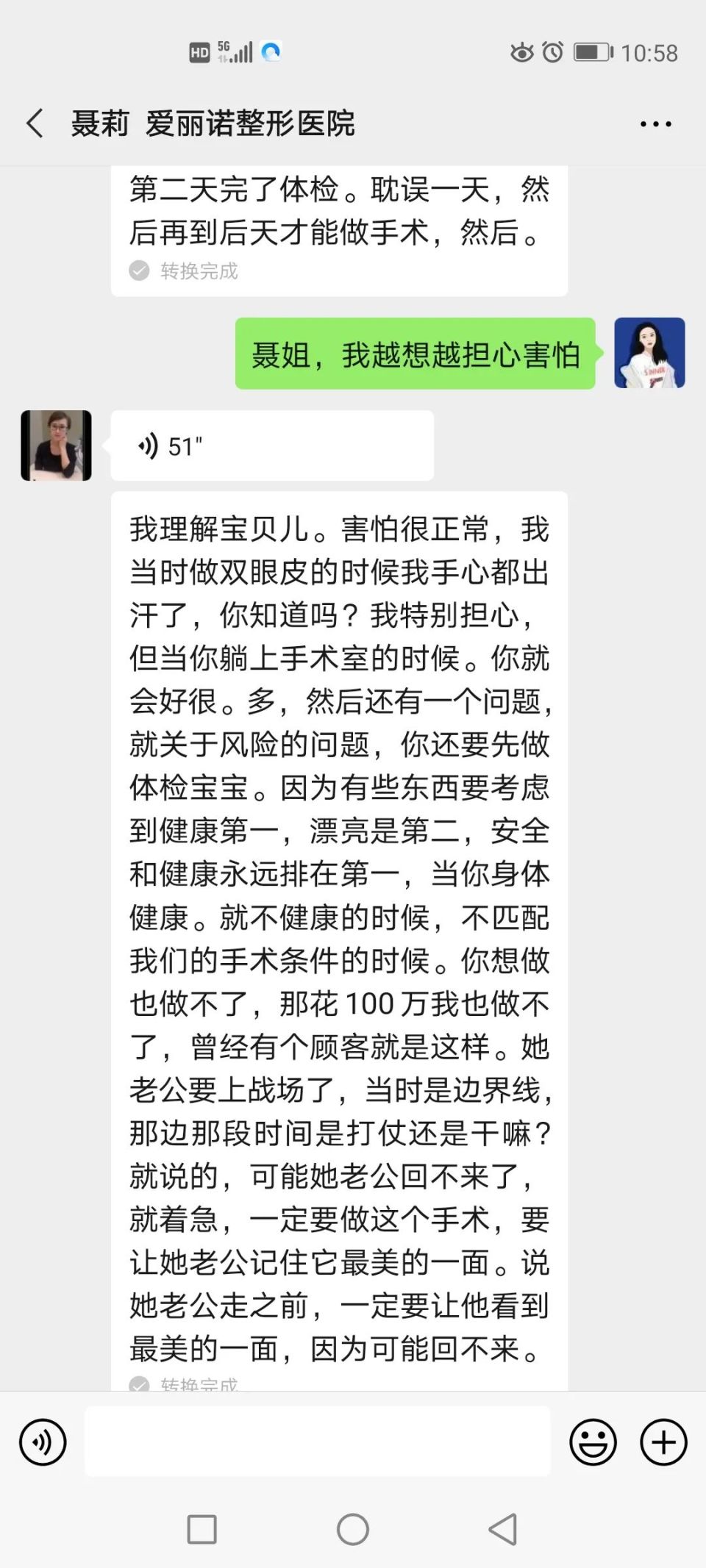Go back from the chat with 聂莉

[x=35, y=123]
